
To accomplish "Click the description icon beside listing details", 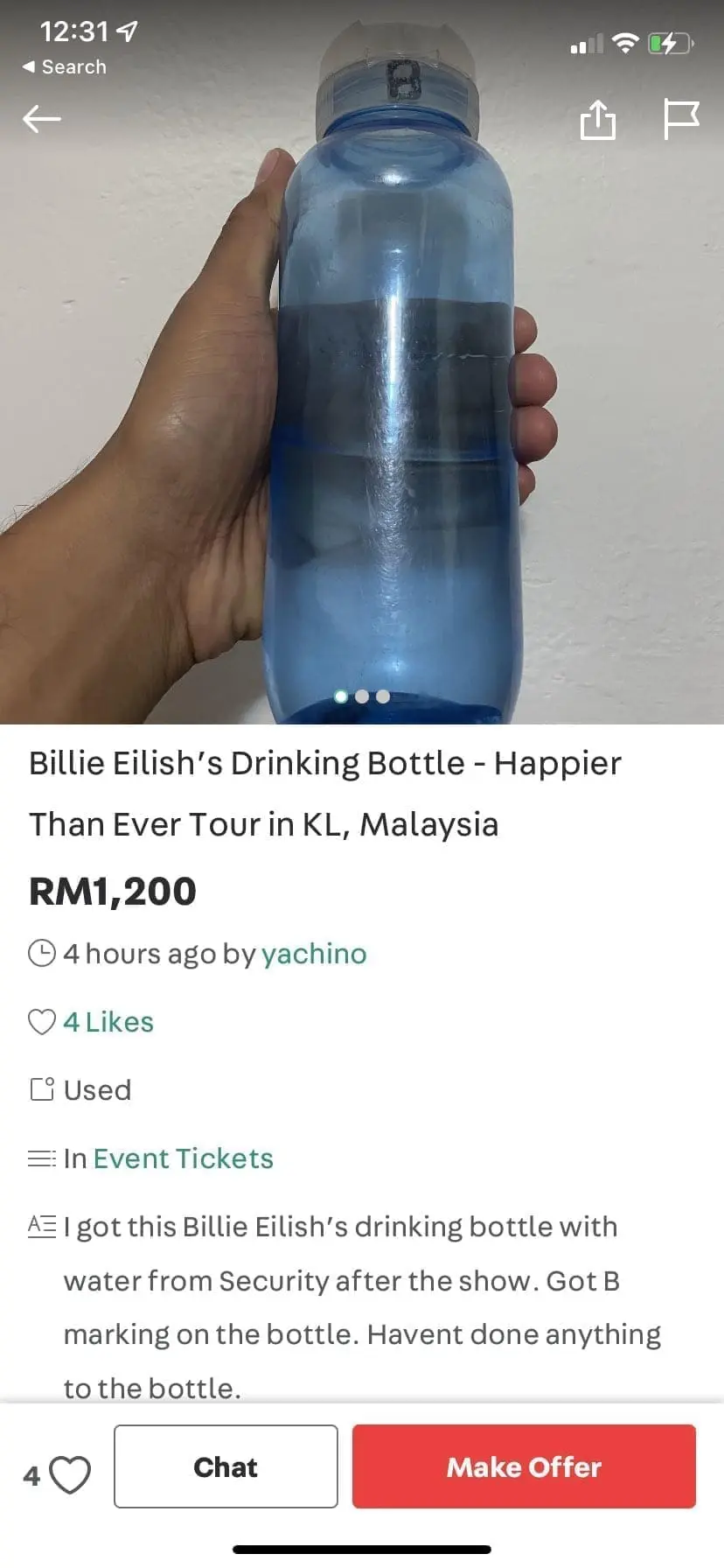I will click(41, 1226).
